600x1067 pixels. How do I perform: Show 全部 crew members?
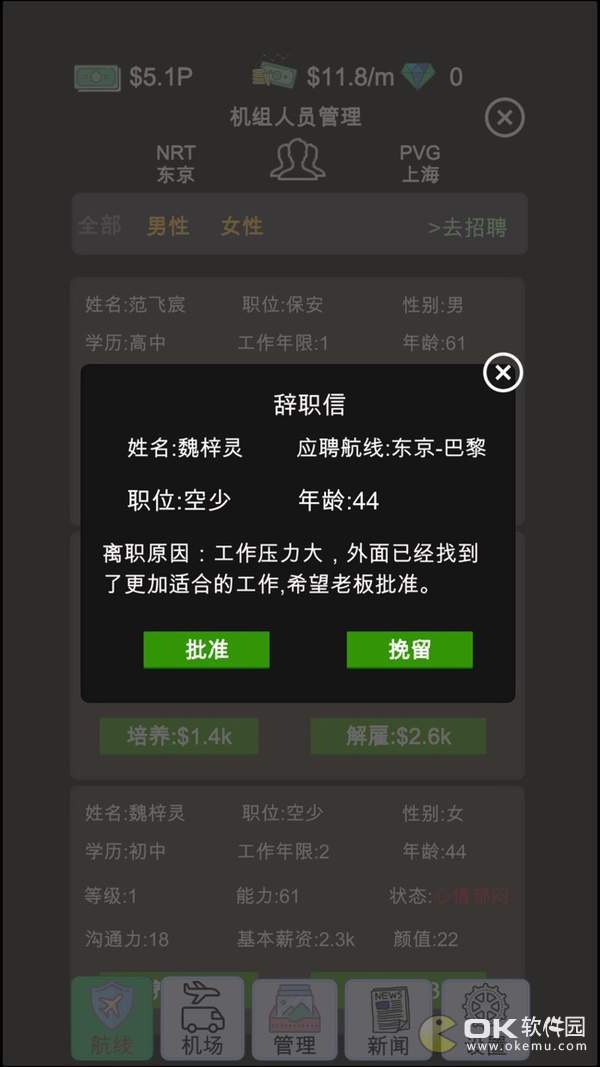[99, 226]
